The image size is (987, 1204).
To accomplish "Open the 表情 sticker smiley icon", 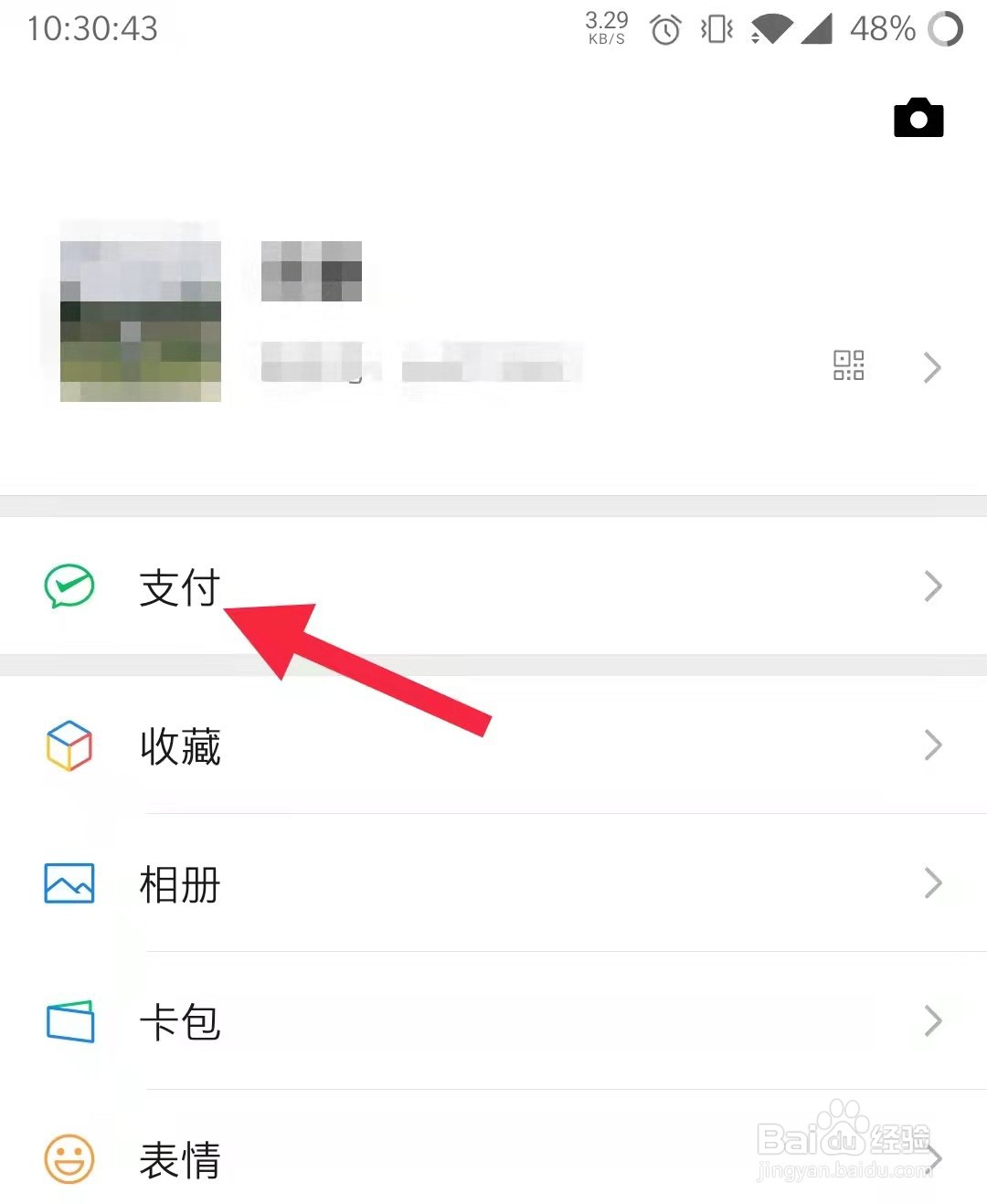I will click(69, 1158).
